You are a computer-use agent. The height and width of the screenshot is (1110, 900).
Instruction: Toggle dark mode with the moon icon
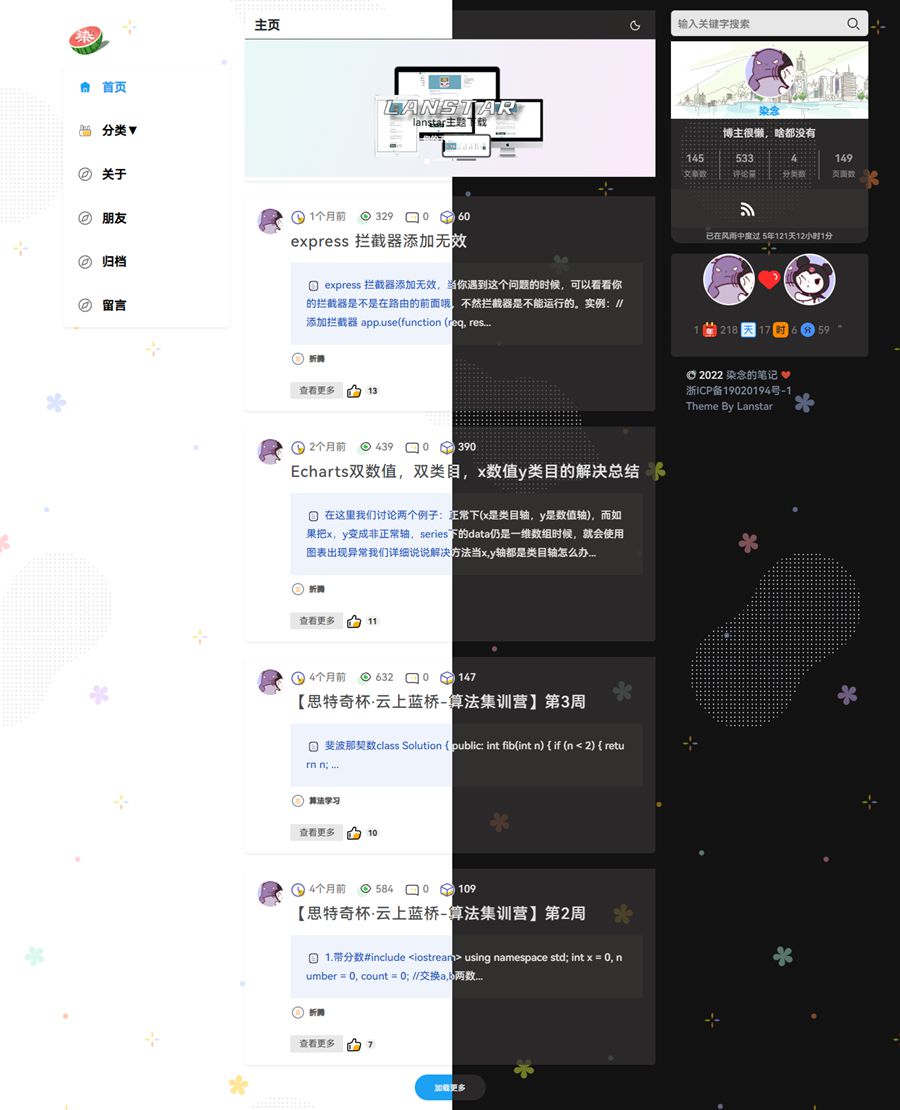pos(635,26)
